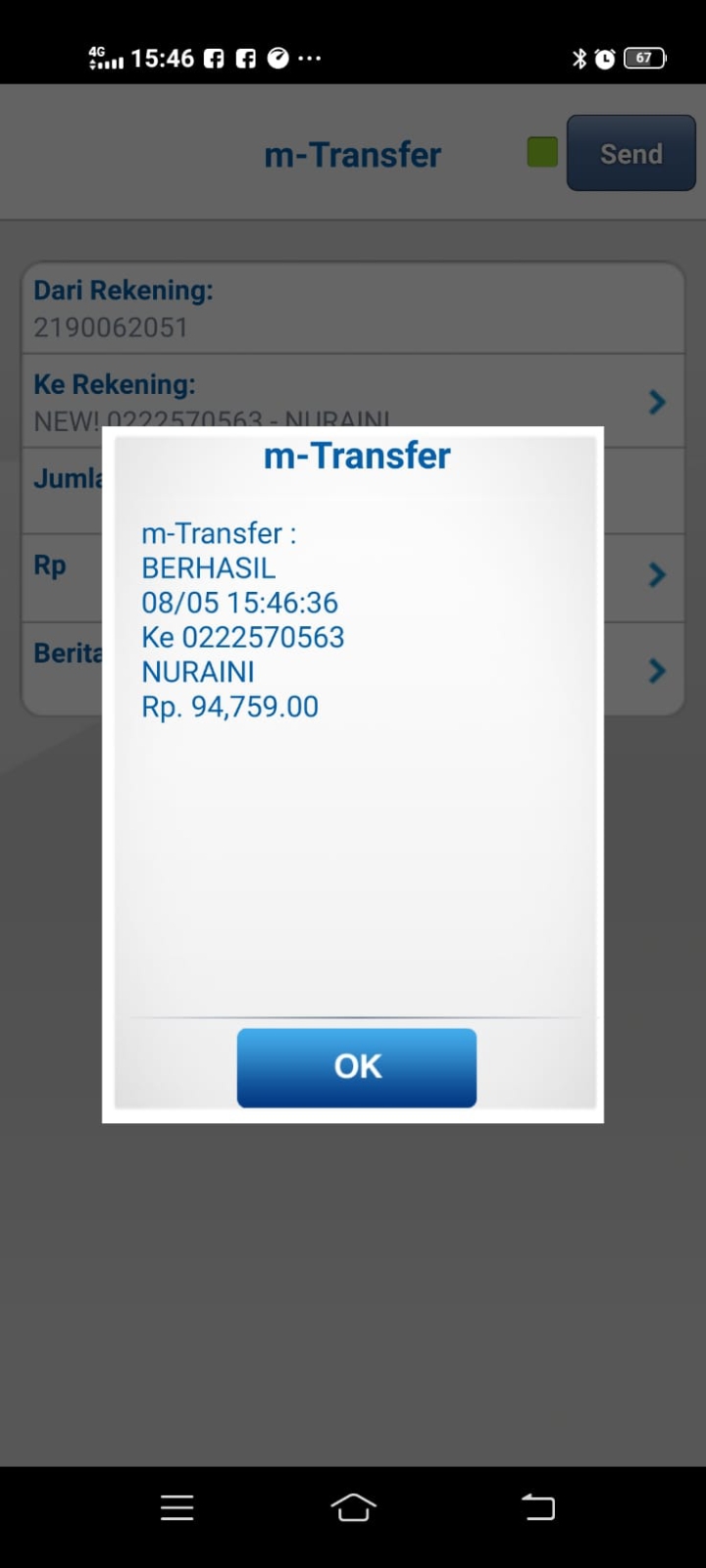This screenshot has width=706, height=1568.
Task: Open the Ke Rekening row
Action: pos(656,402)
